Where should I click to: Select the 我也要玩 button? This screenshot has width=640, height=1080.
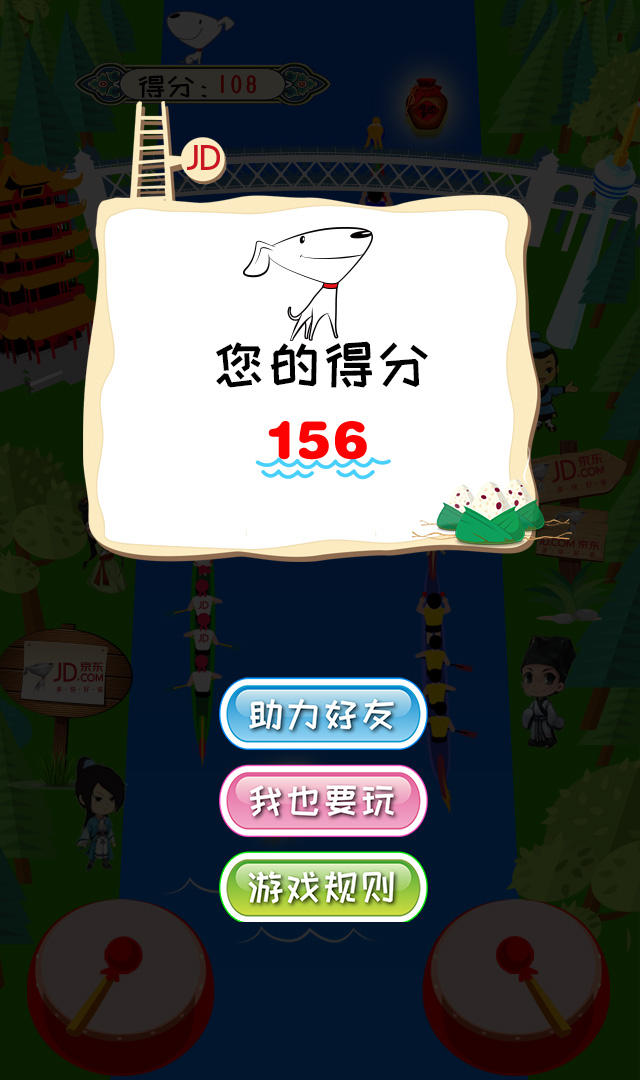coord(323,801)
